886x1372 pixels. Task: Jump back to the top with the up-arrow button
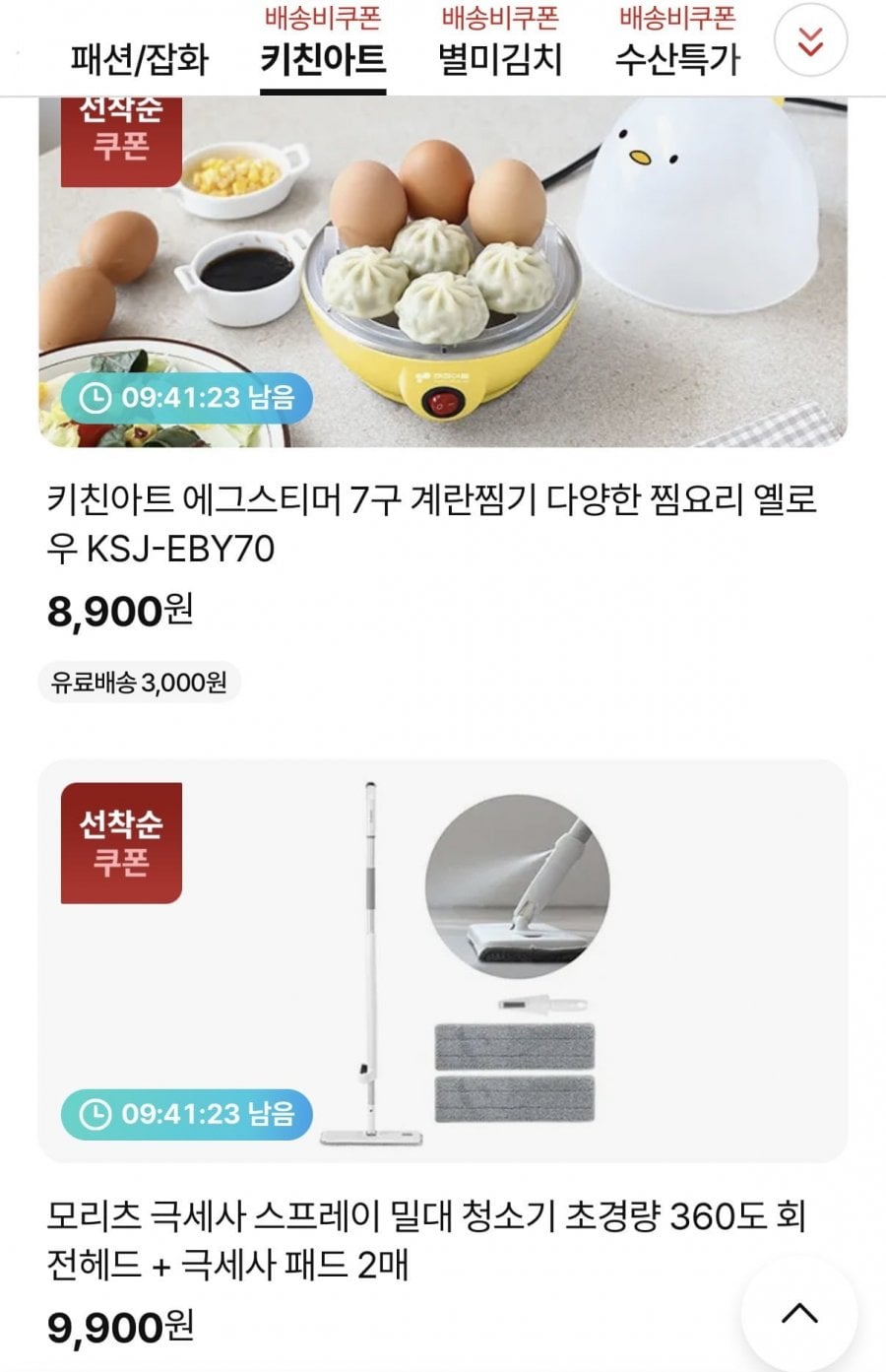point(799,1313)
